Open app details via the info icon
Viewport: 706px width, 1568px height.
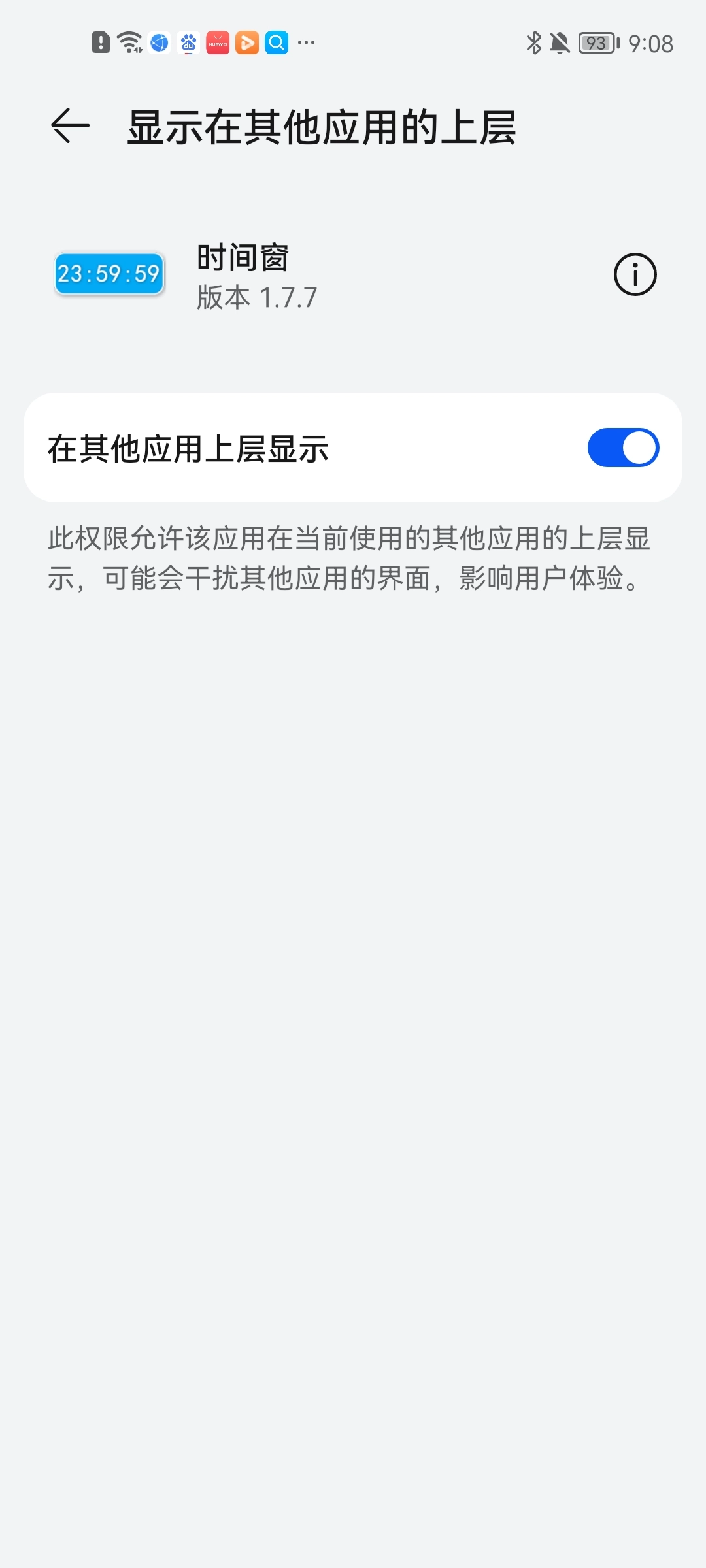click(x=635, y=274)
